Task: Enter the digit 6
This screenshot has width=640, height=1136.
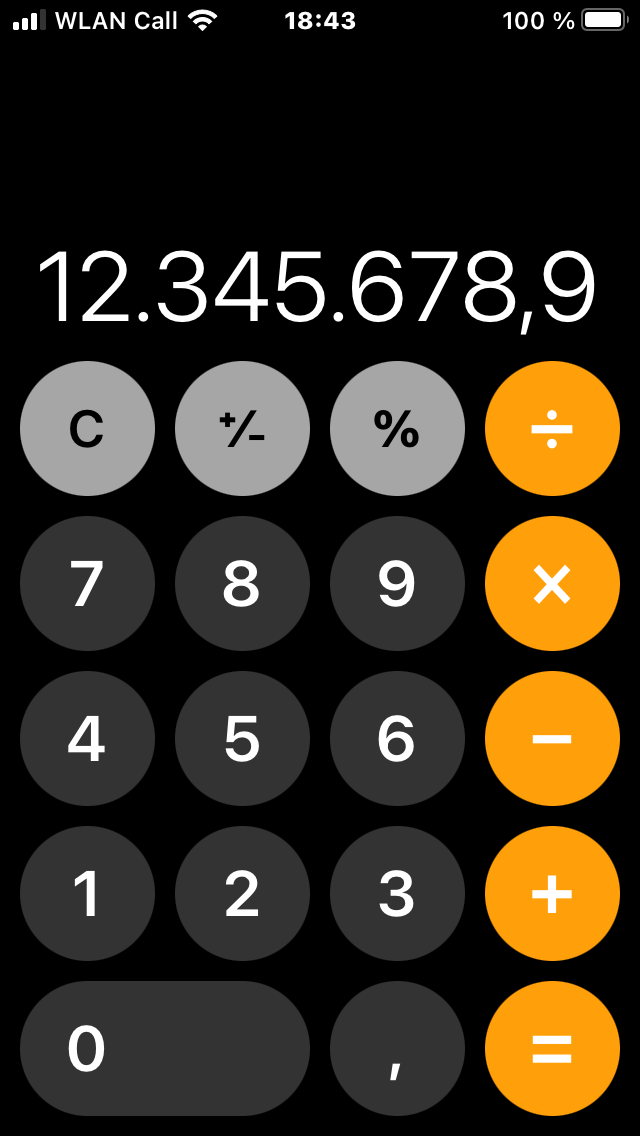Action: [397, 738]
